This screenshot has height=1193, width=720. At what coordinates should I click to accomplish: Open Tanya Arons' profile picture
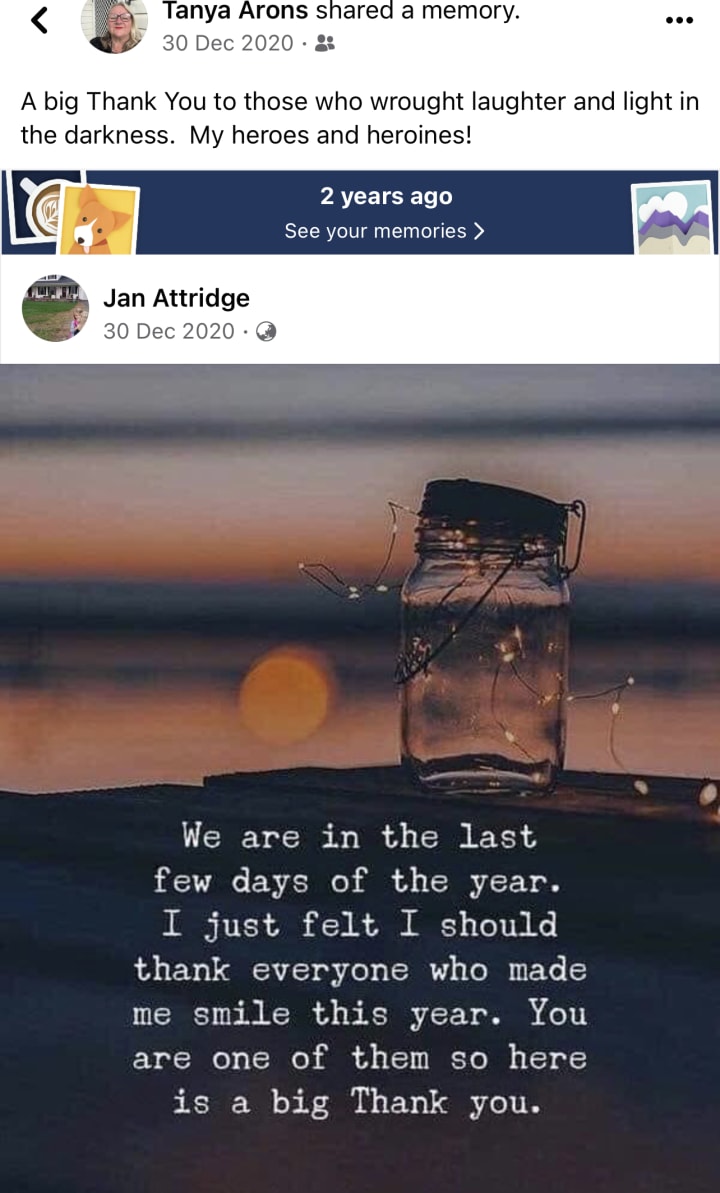(x=114, y=24)
